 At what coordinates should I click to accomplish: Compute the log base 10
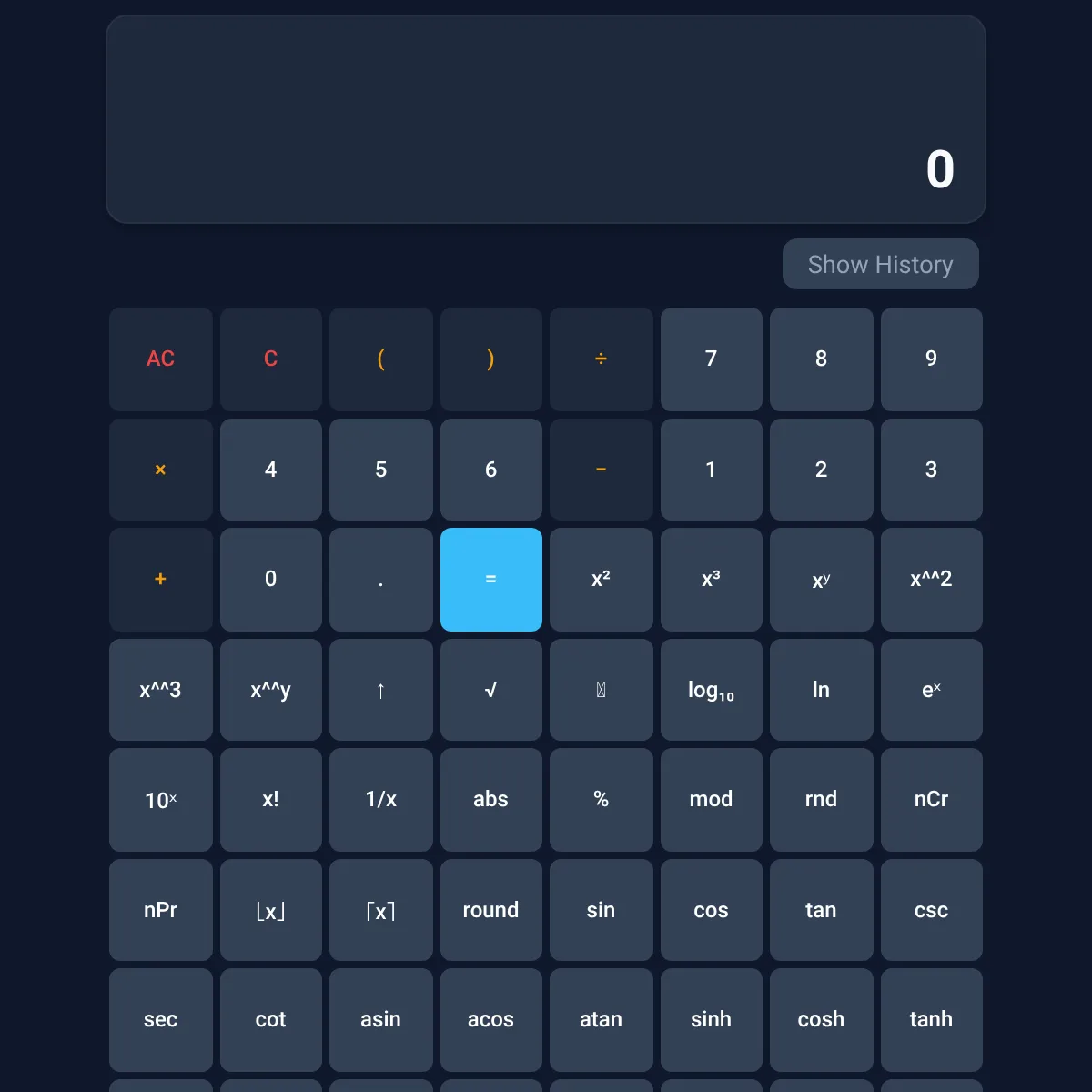(x=711, y=690)
